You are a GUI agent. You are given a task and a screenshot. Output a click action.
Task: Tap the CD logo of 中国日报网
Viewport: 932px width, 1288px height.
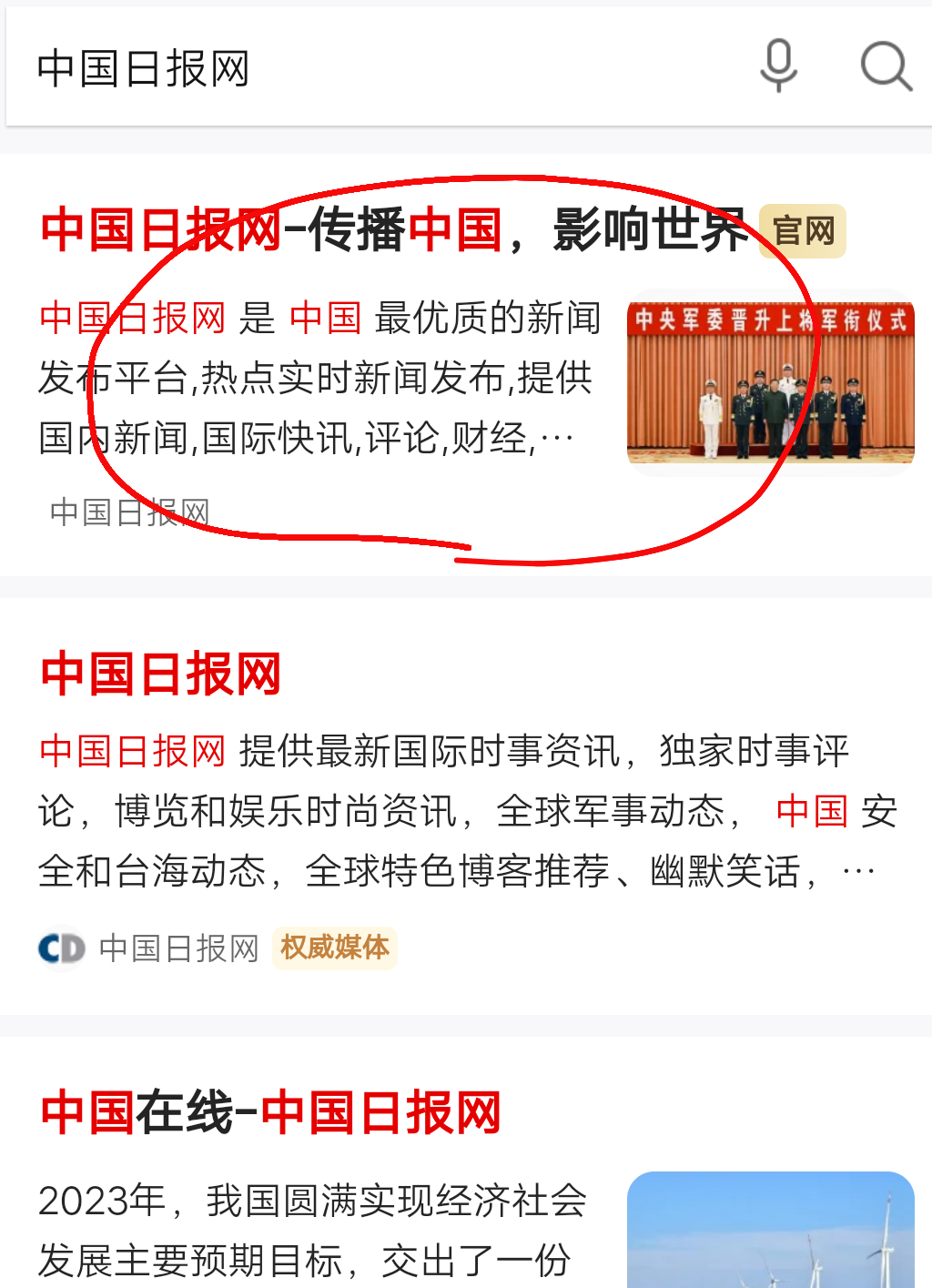coord(60,948)
